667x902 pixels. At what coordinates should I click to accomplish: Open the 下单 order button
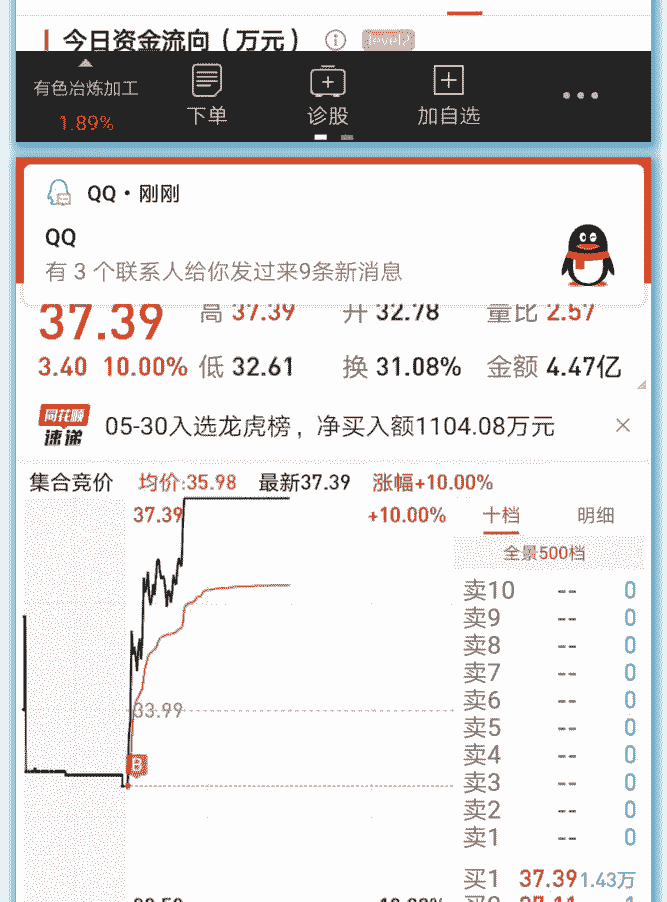tap(207, 95)
